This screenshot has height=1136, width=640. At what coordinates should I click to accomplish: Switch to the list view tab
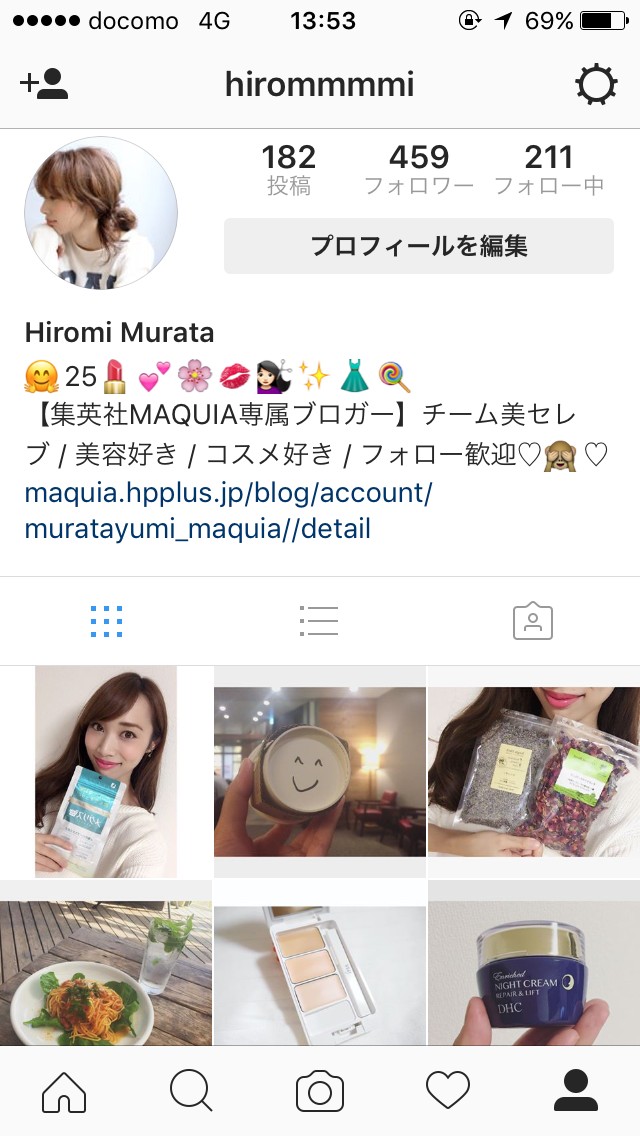(319, 621)
